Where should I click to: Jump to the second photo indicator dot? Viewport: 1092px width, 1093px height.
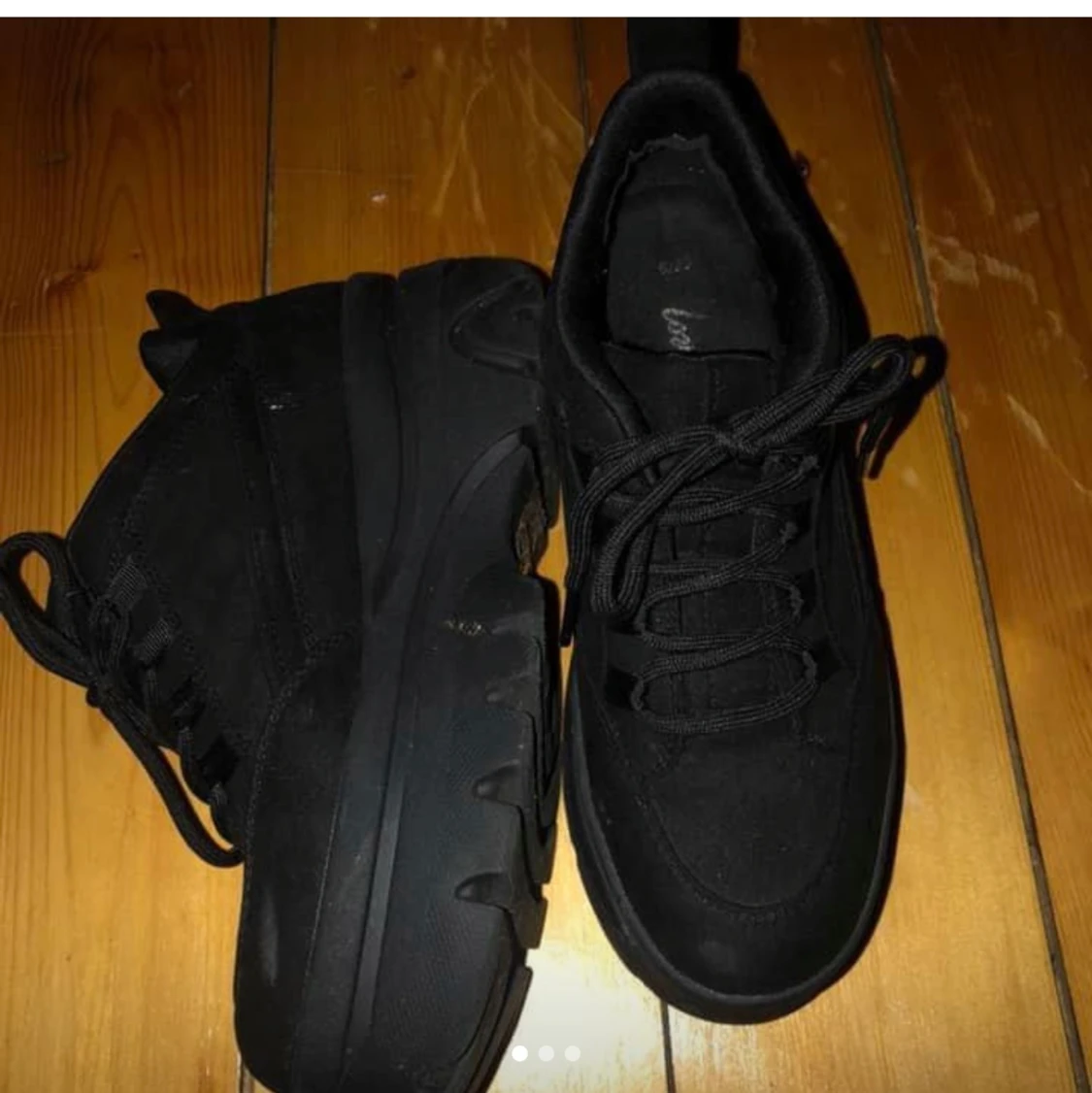(x=546, y=1053)
